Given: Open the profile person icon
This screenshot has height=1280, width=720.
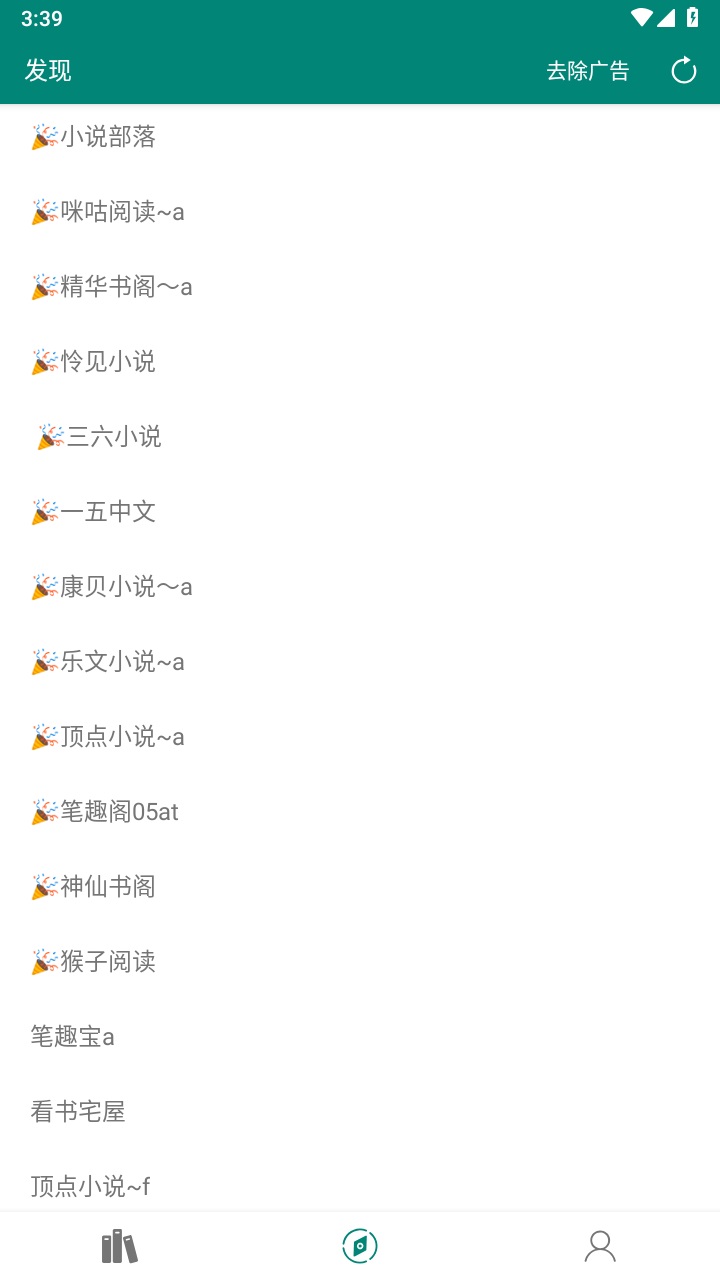Looking at the screenshot, I should pyautogui.click(x=599, y=1246).
